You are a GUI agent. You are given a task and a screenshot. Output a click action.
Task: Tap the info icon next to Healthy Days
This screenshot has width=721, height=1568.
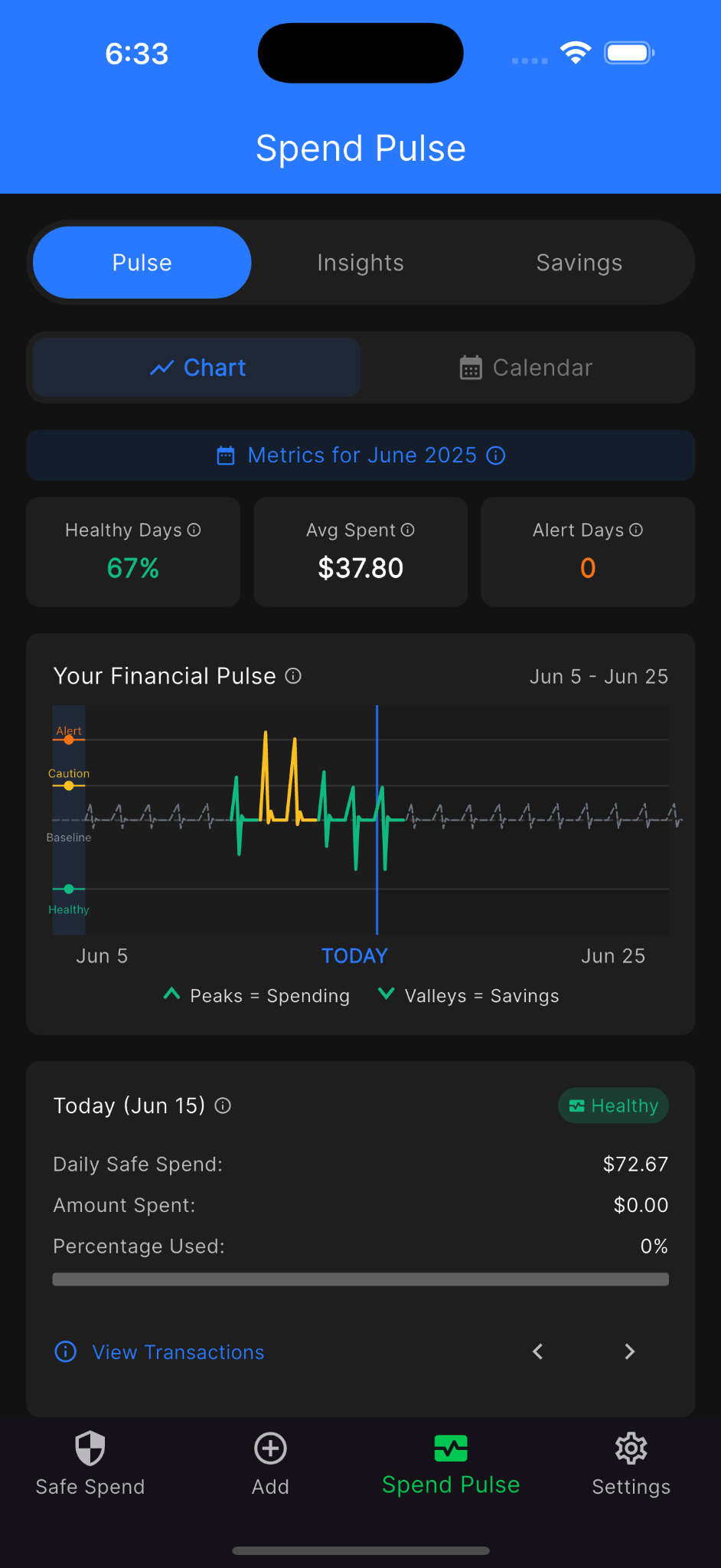(x=196, y=529)
